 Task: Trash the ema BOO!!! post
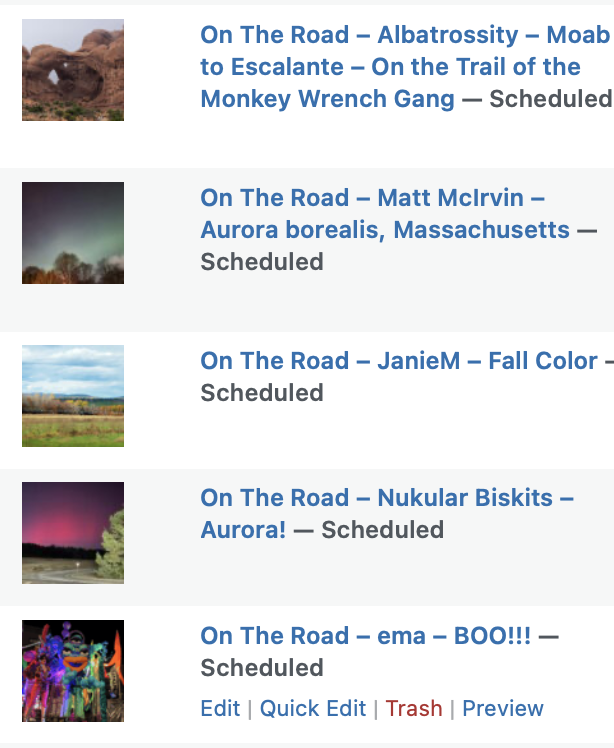click(x=414, y=709)
